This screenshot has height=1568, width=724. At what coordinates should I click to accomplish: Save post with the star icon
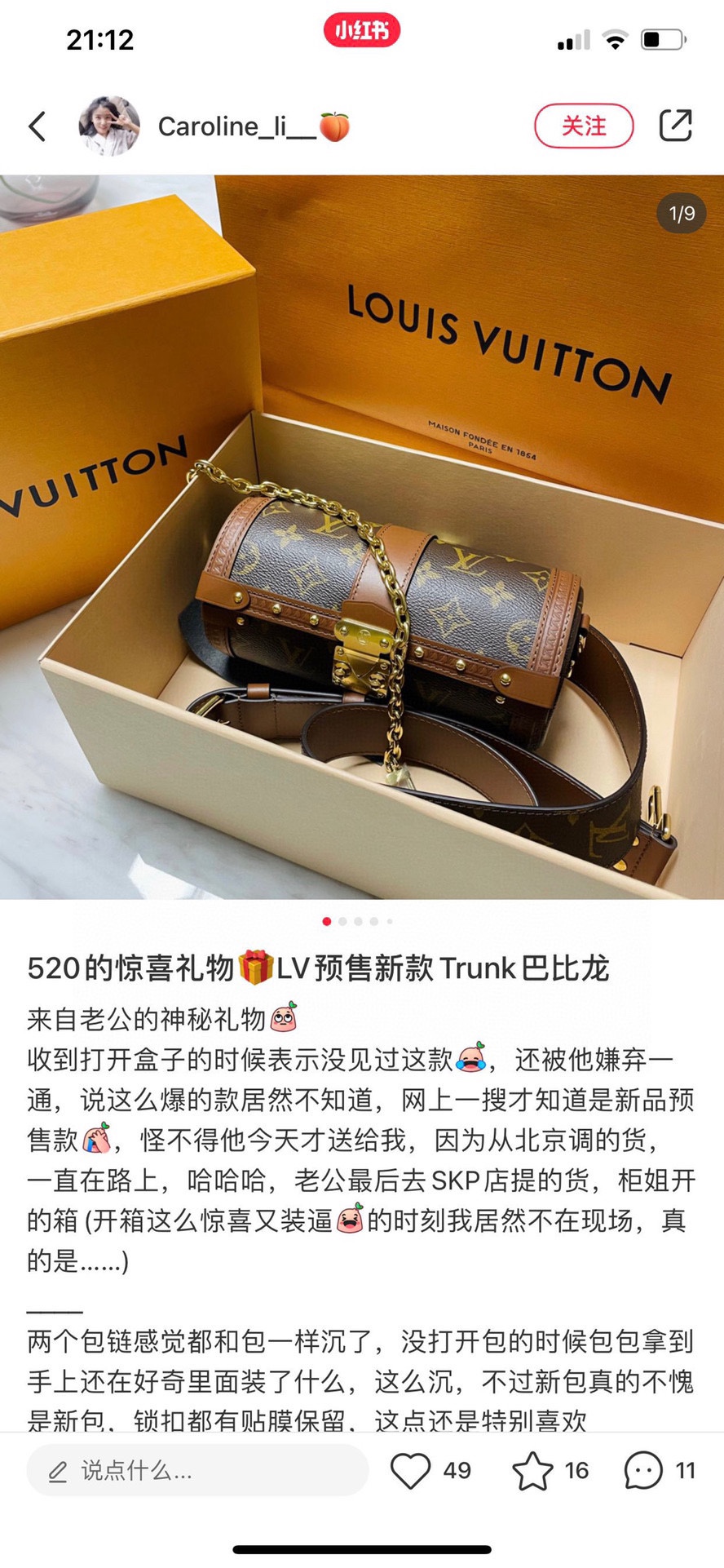532,1470
